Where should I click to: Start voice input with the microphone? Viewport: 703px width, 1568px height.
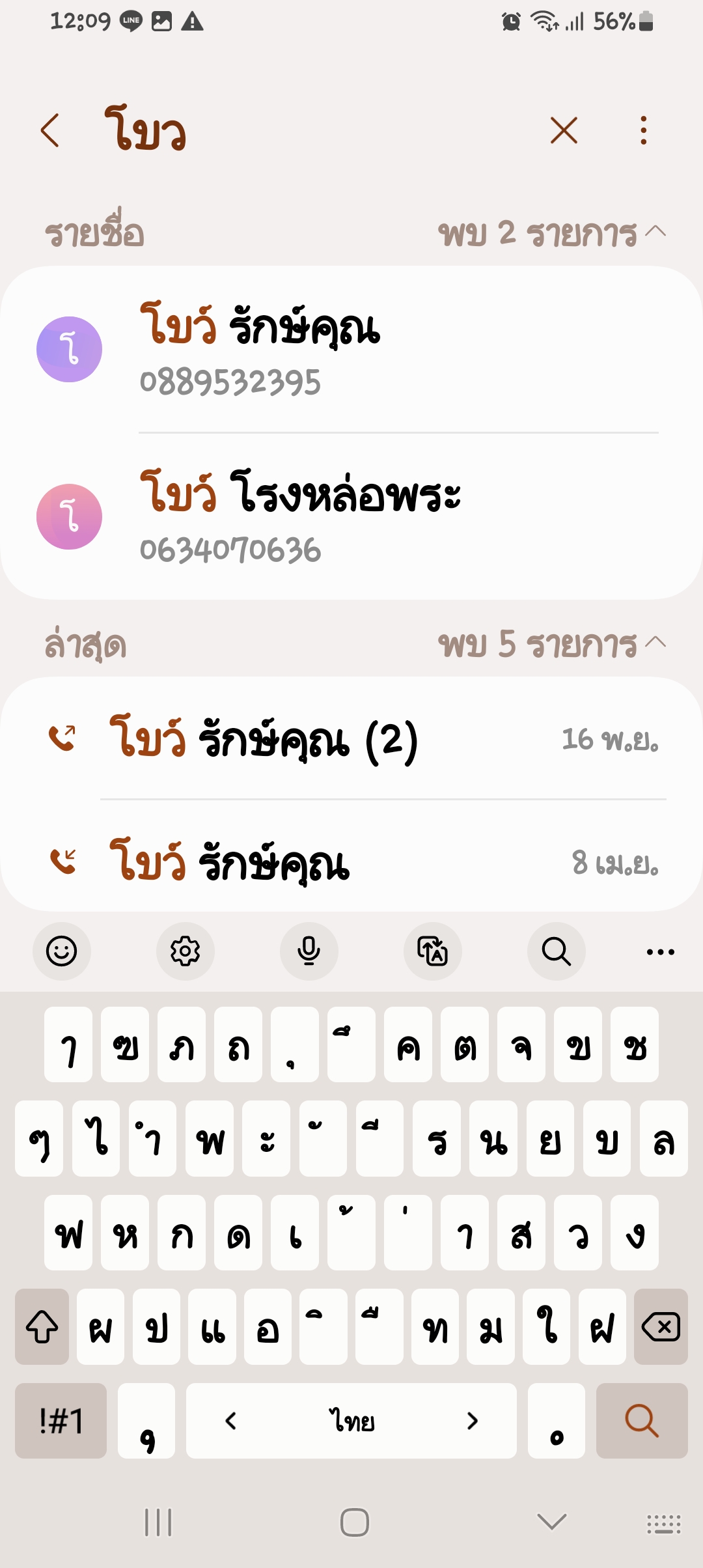[x=309, y=951]
